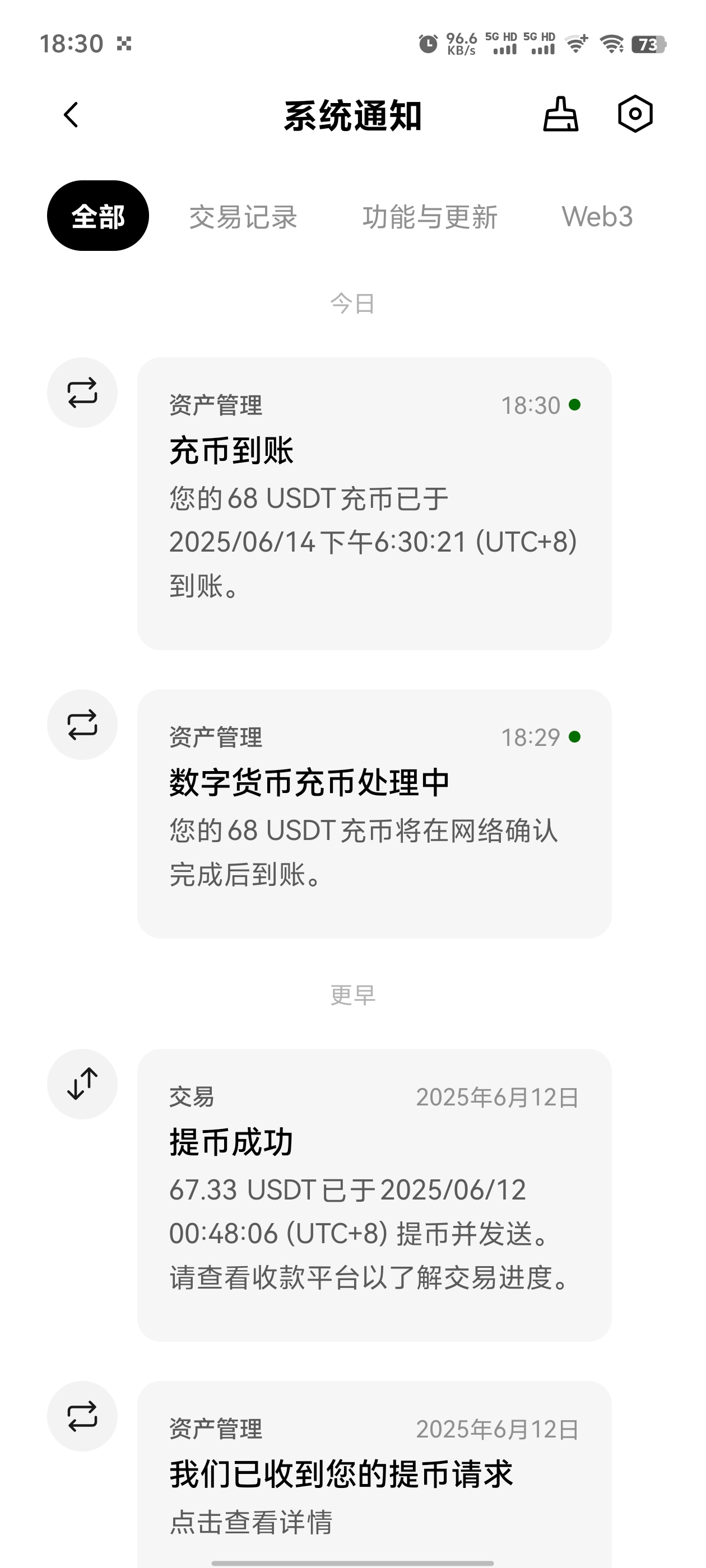Go back from 系统通知 page
Screen dimensions: 706x1568
coord(71,114)
